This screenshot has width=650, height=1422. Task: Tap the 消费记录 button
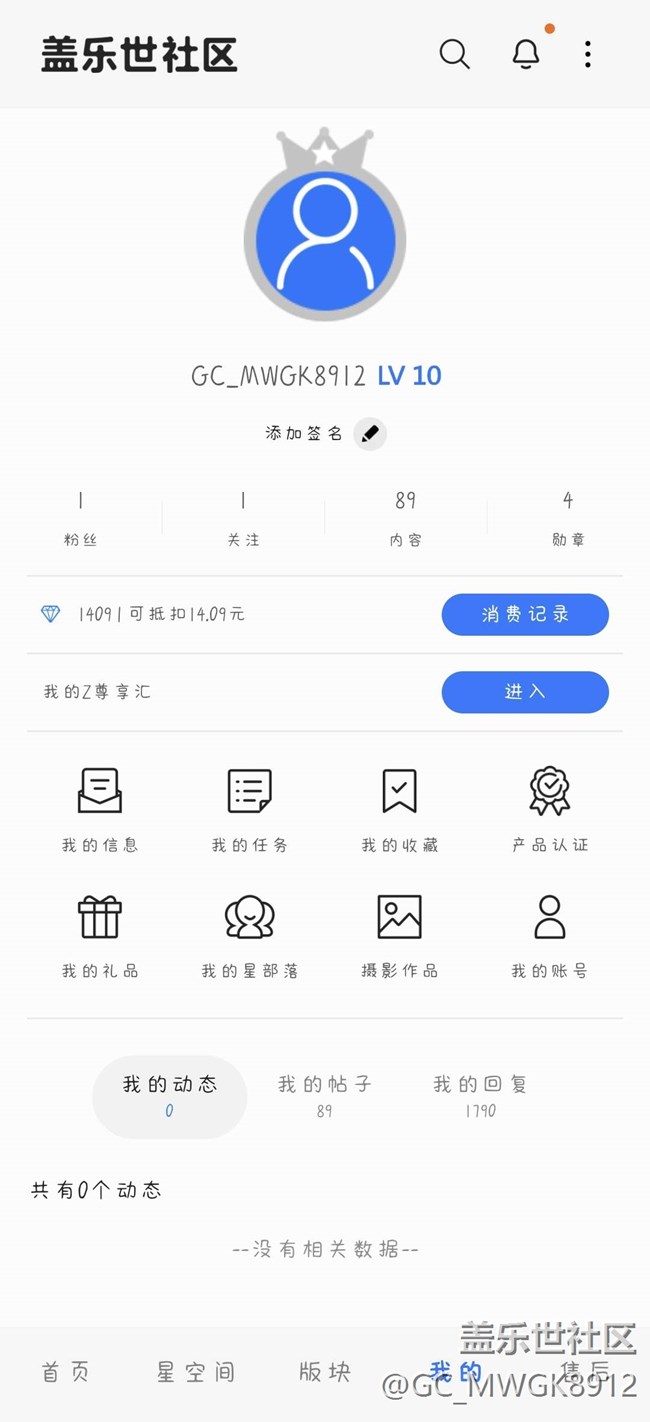pos(525,614)
